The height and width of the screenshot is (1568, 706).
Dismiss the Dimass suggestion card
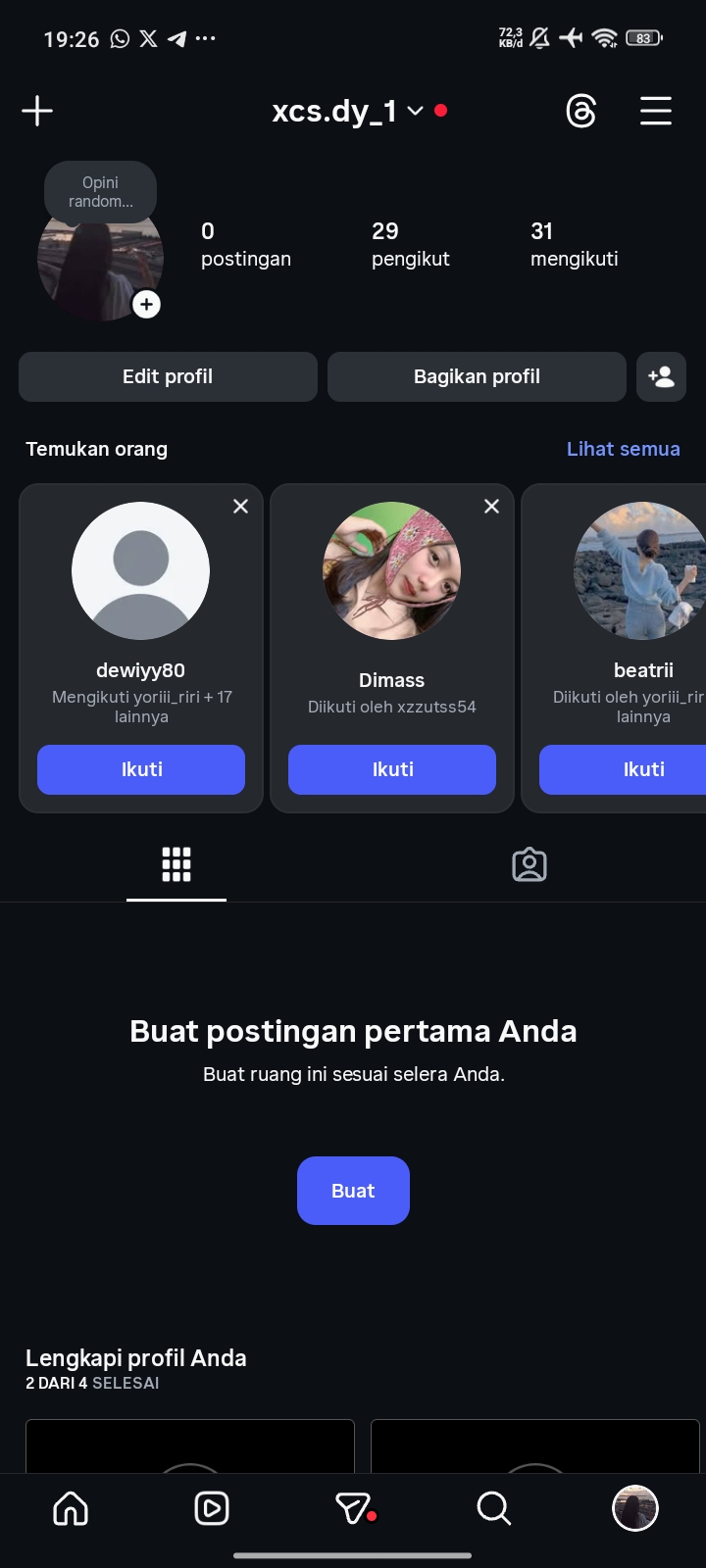click(491, 507)
